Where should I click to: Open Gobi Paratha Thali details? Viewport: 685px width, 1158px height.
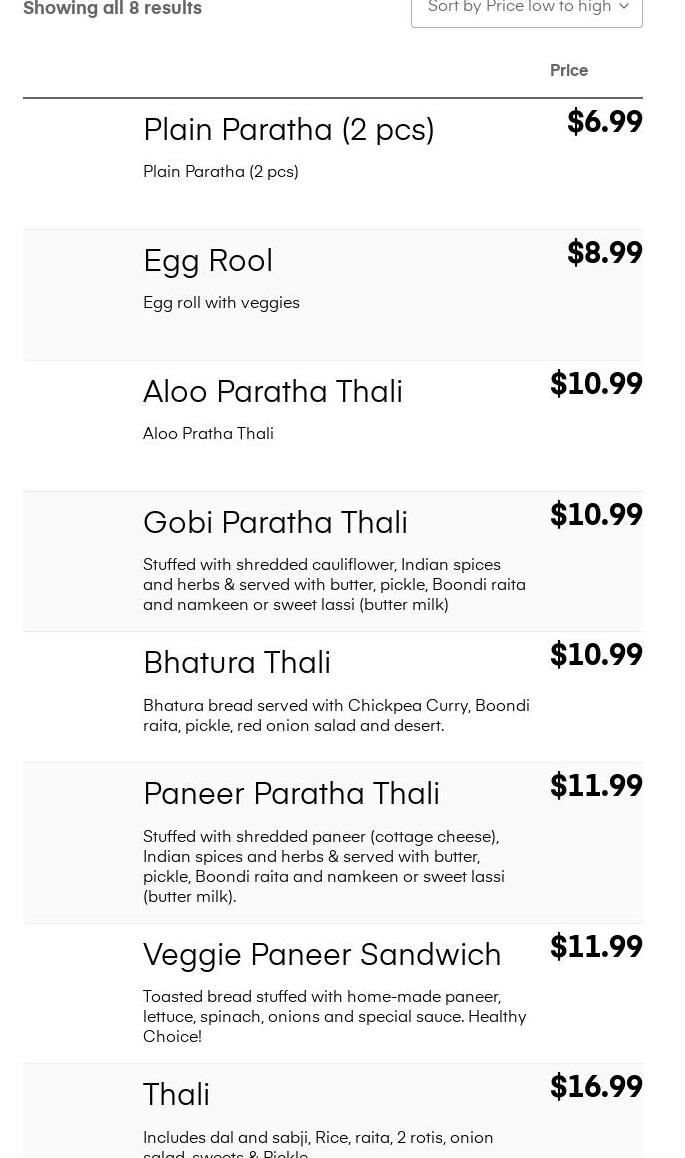point(275,523)
